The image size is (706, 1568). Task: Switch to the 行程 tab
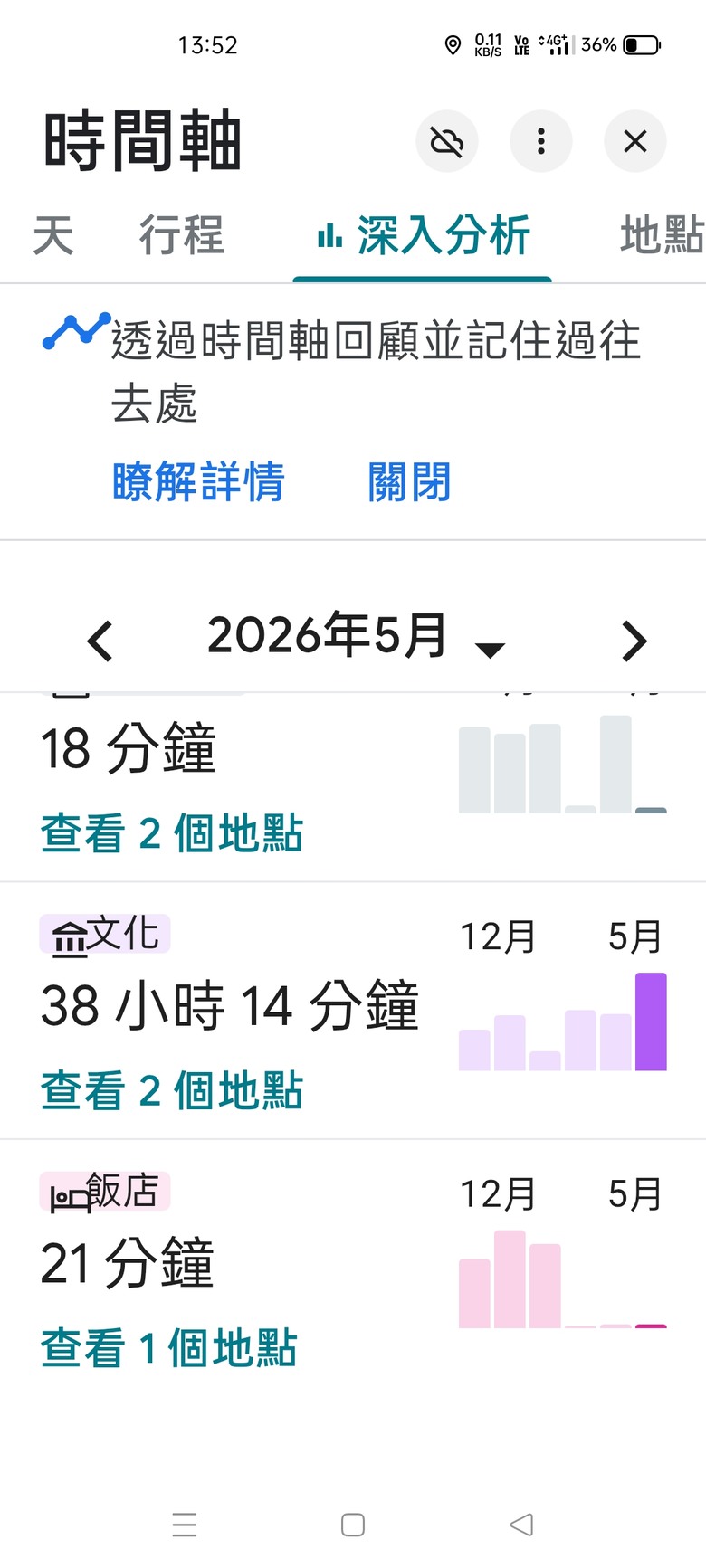182,236
